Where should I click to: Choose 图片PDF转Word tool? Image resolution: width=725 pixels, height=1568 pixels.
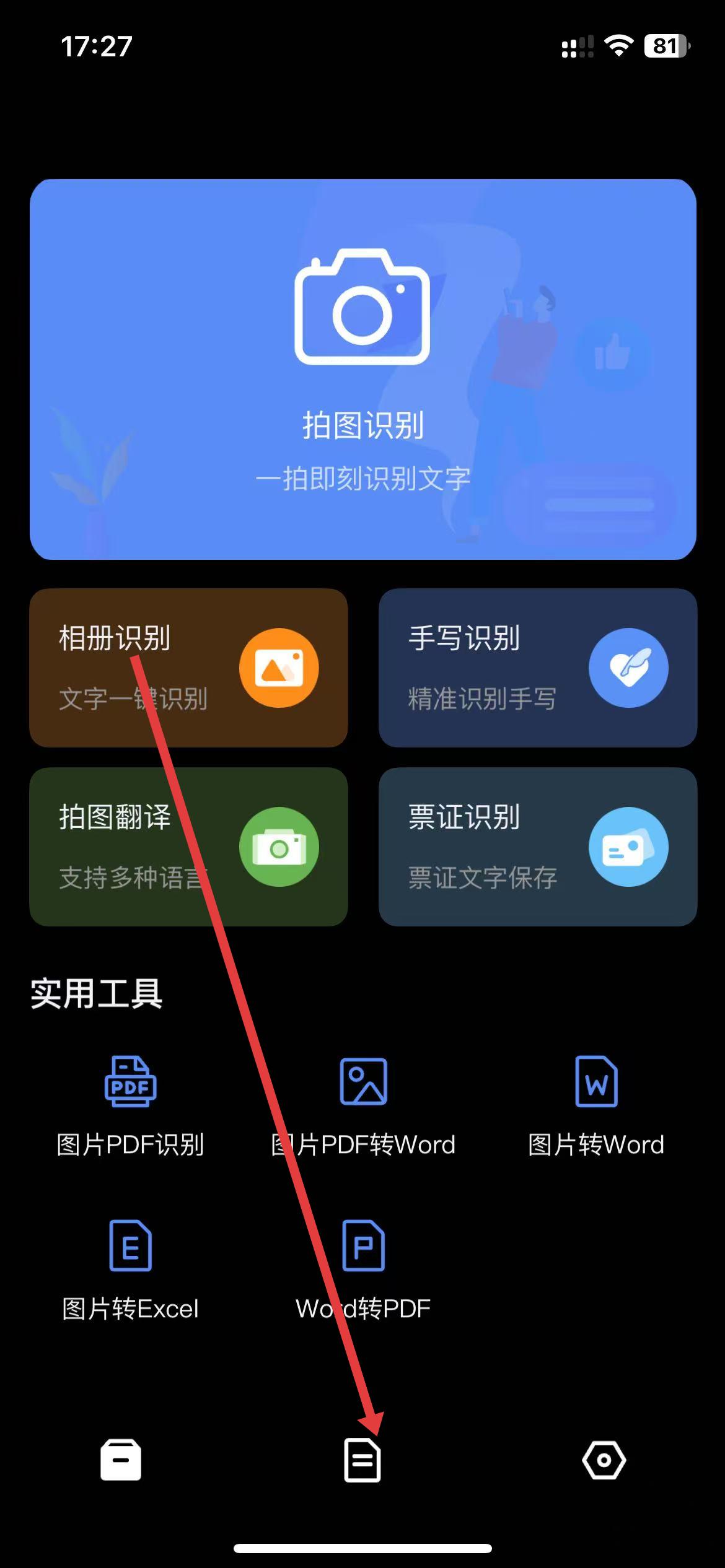[363, 1106]
